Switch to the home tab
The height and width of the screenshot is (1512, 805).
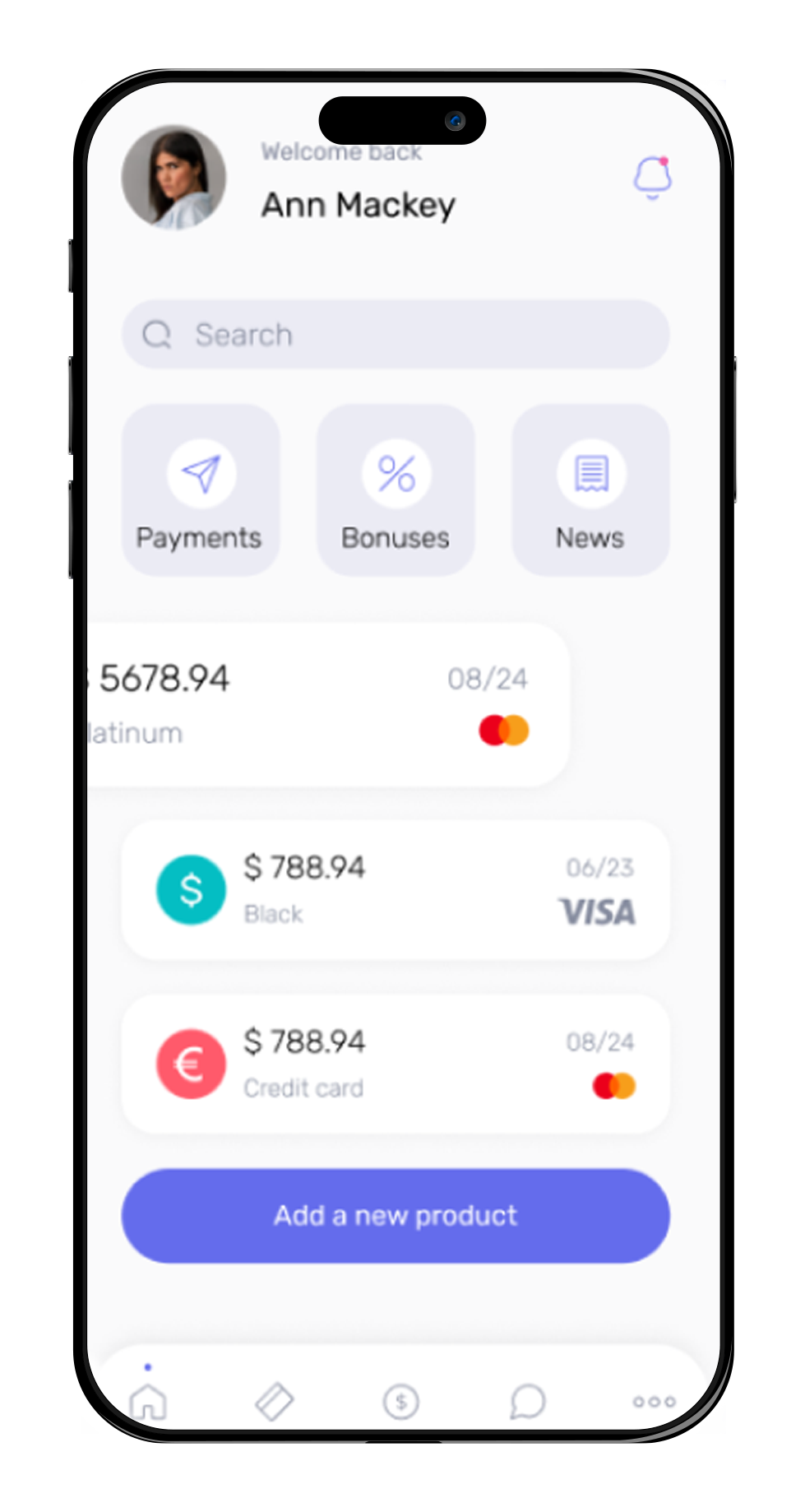149,1400
